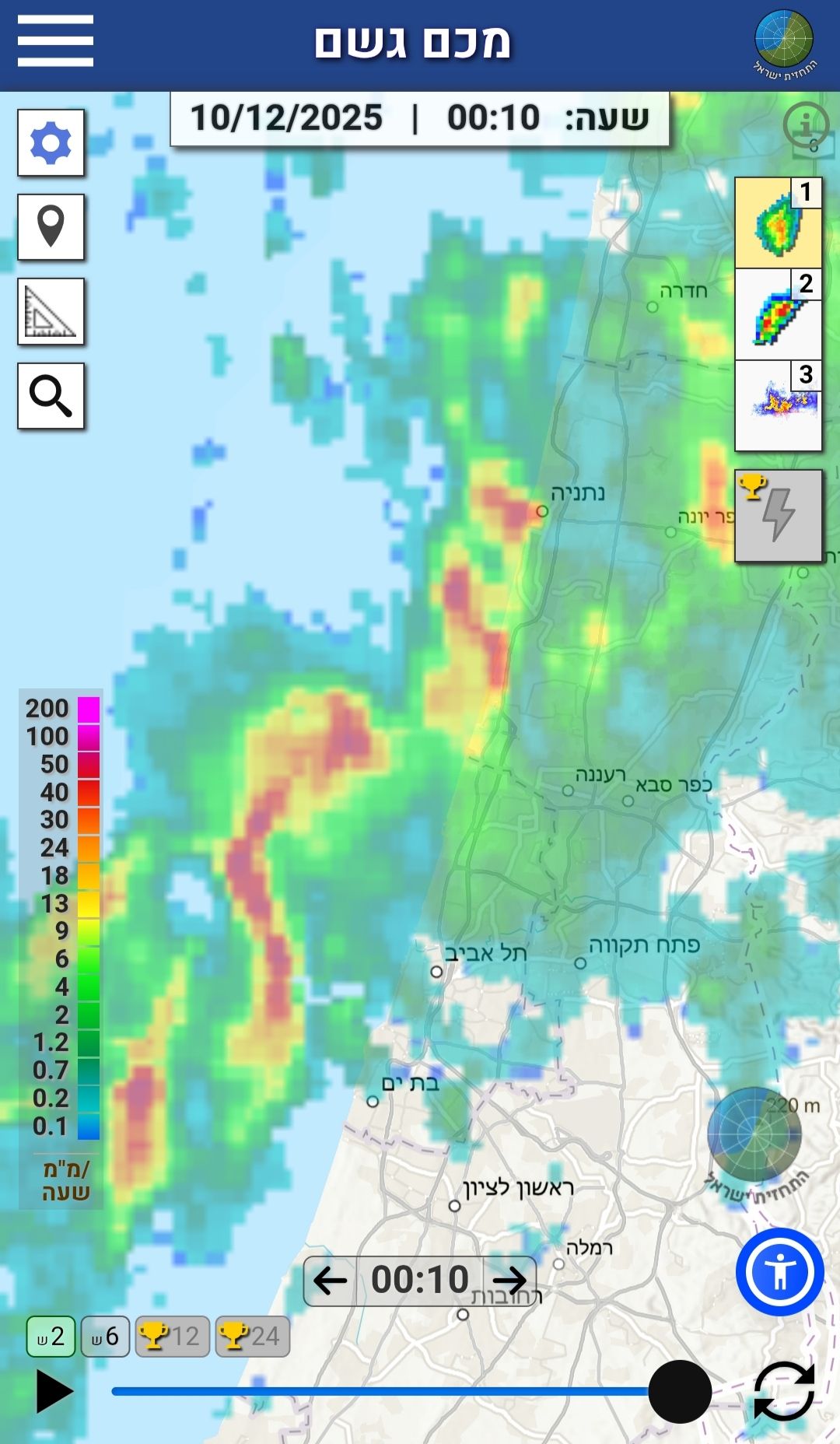Viewport: 840px width, 1444px height.
Task: Choose the premium 24-hour range
Action: [x=252, y=1337]
